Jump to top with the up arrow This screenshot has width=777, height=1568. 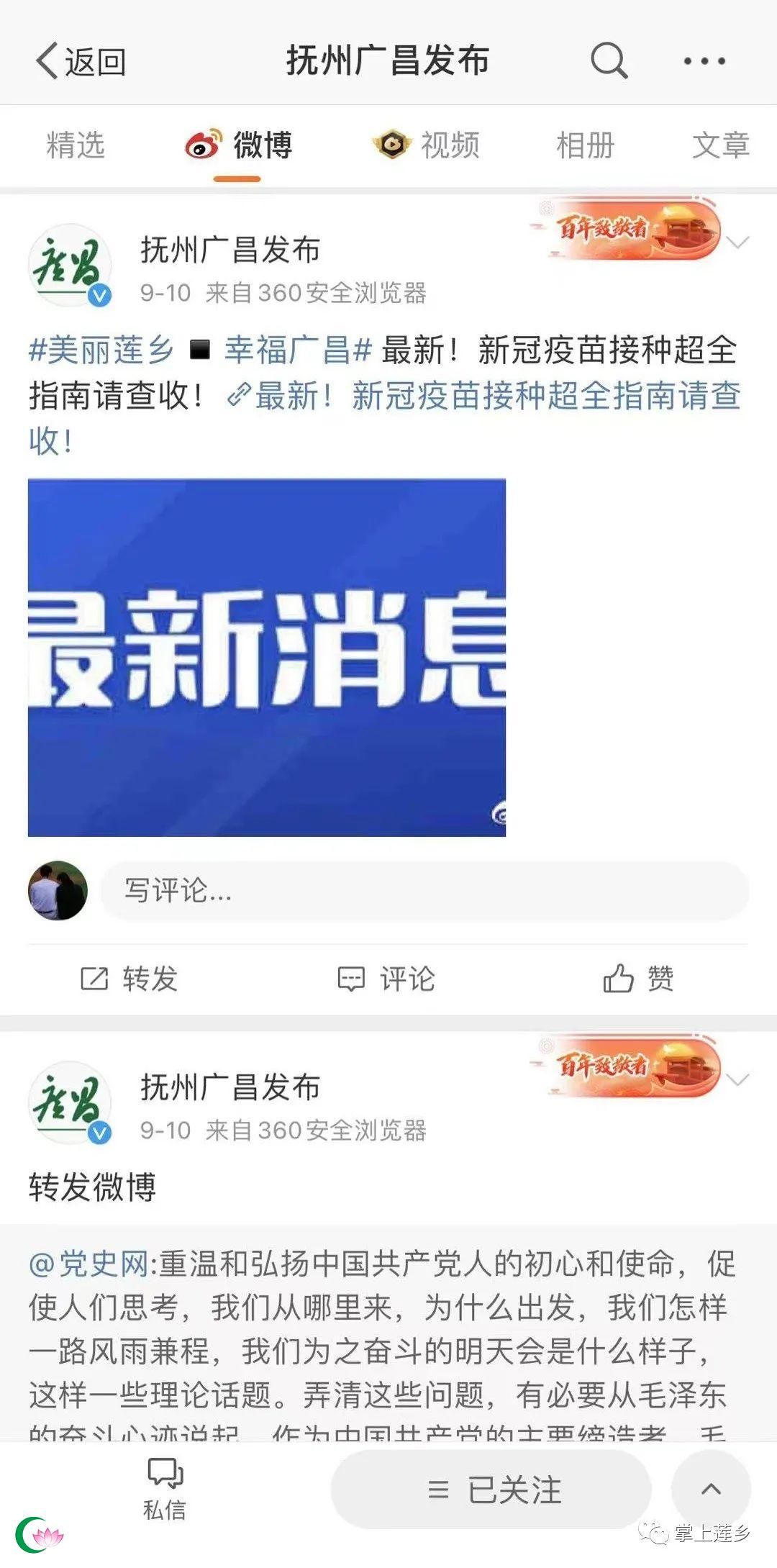(711, 1489)
